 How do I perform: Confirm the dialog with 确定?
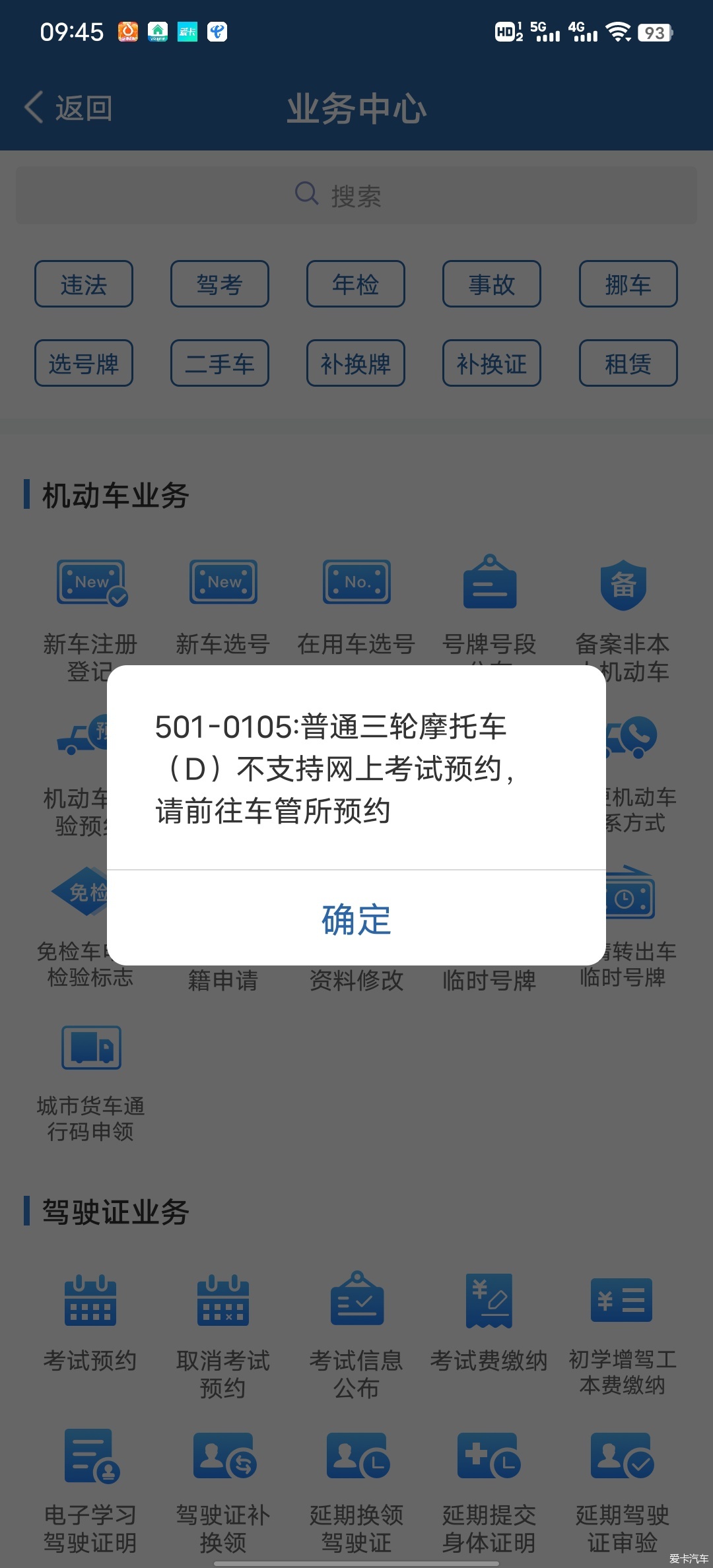tap(356, 919)
